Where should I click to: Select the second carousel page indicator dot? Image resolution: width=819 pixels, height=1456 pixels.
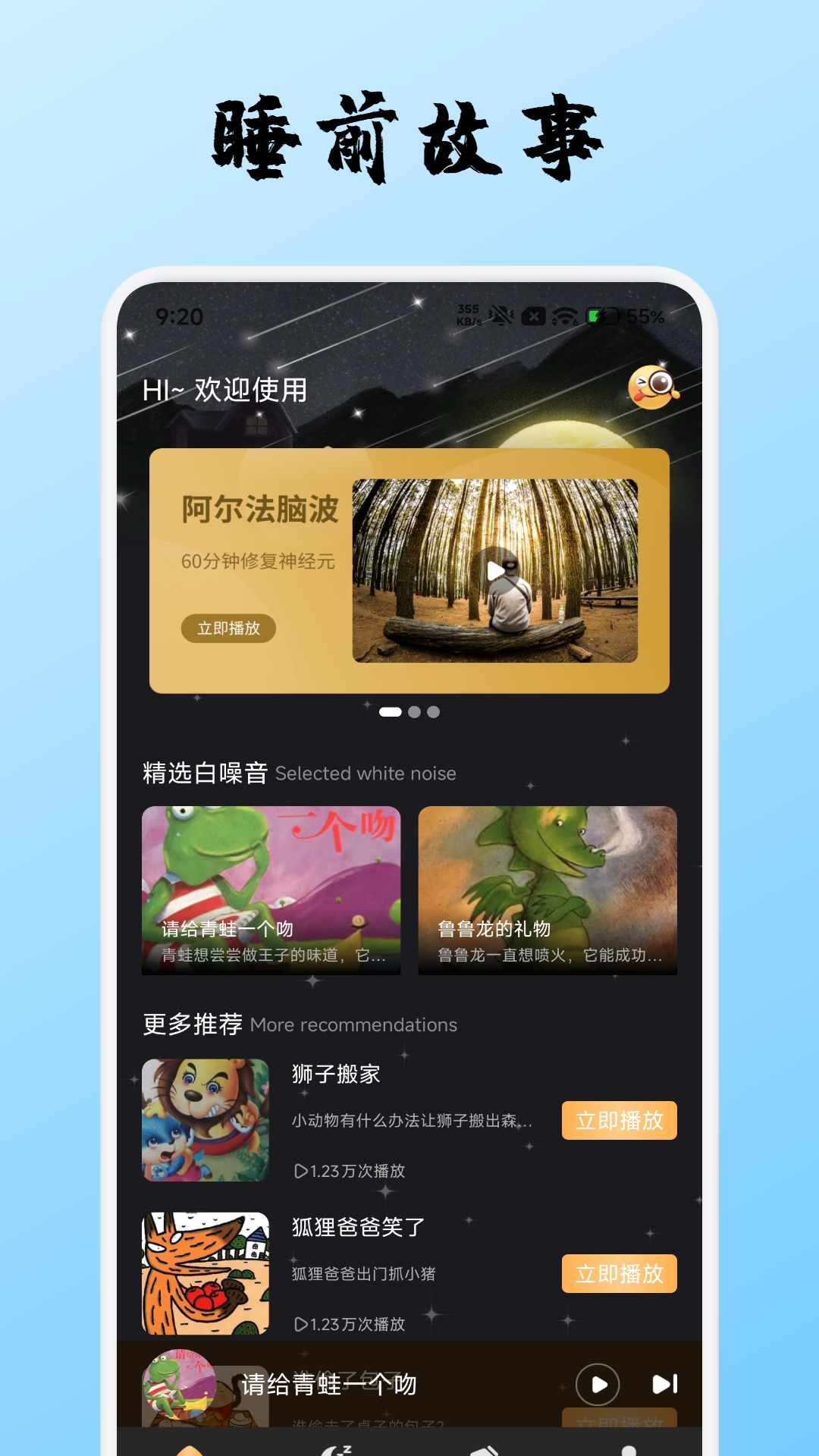pos(414,711)
